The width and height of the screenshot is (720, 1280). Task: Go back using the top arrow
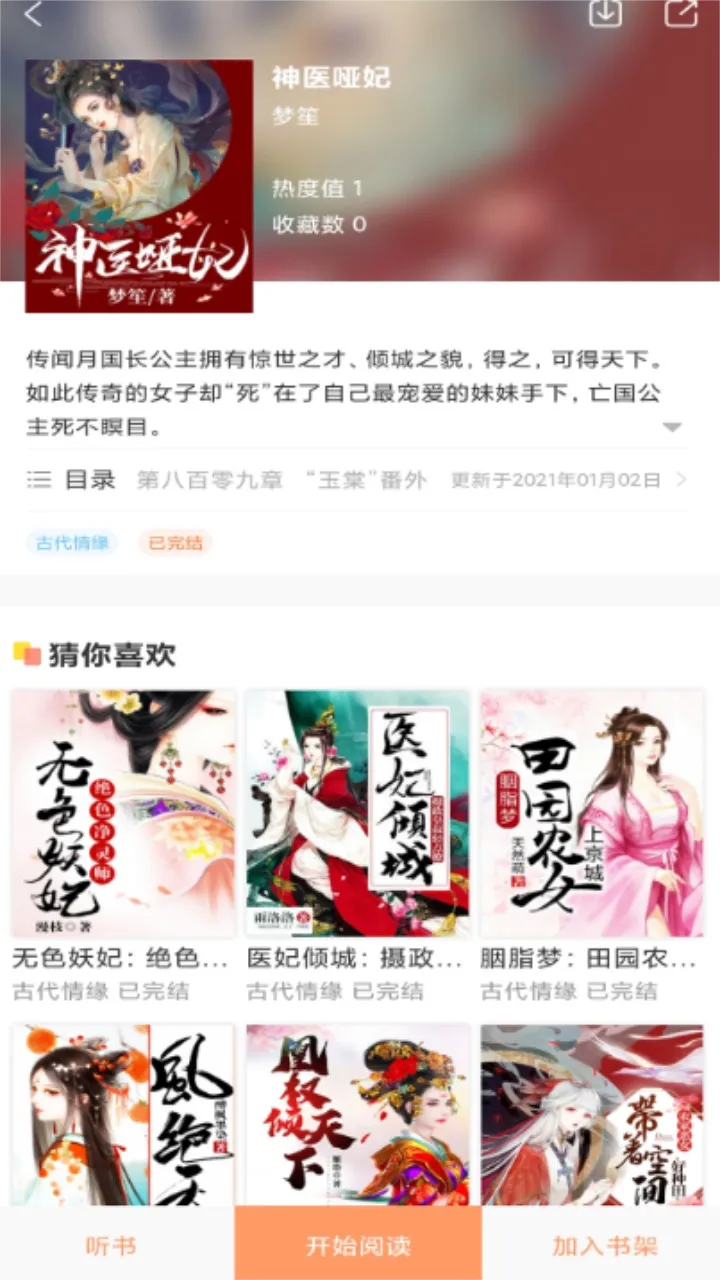[x=33, y=15]
